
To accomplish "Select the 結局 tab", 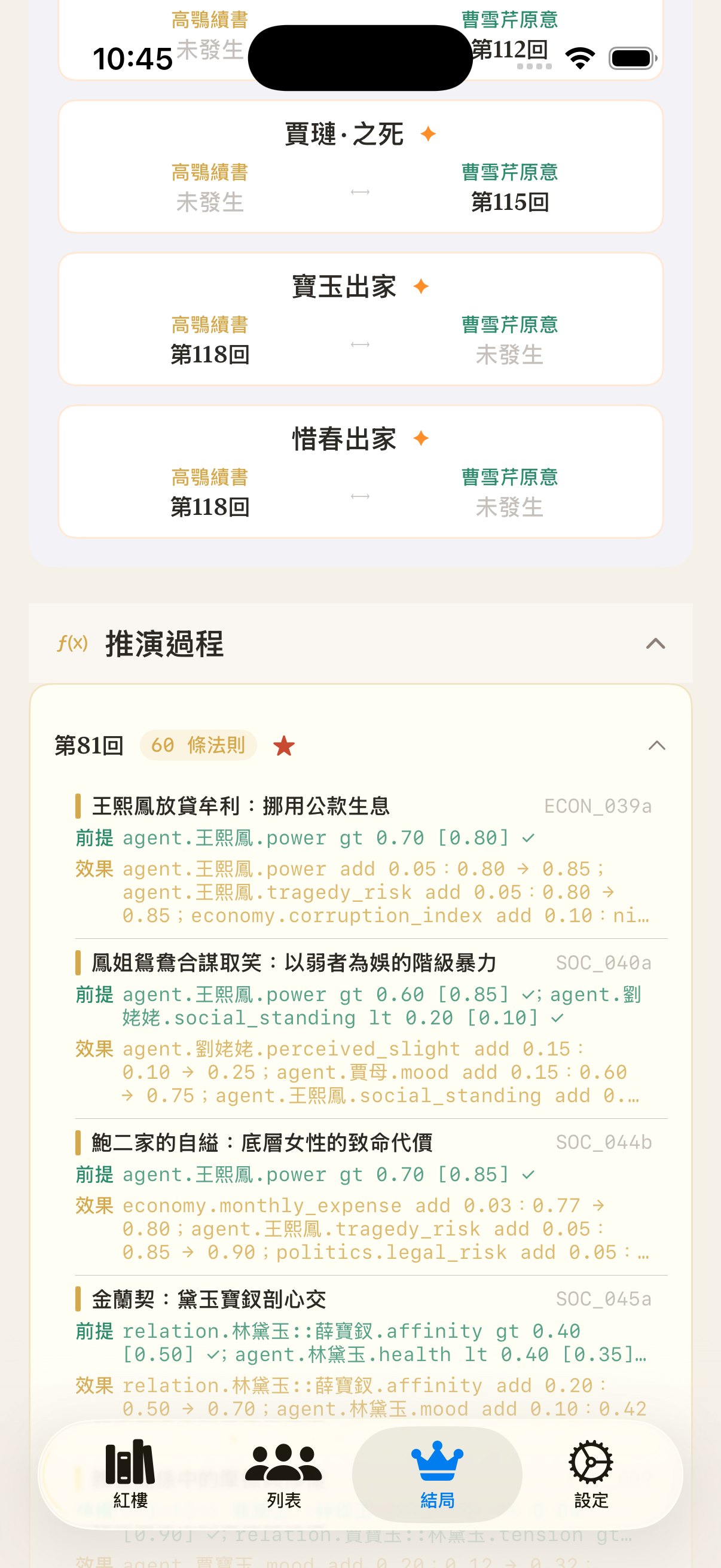I will pos(437,1474).
